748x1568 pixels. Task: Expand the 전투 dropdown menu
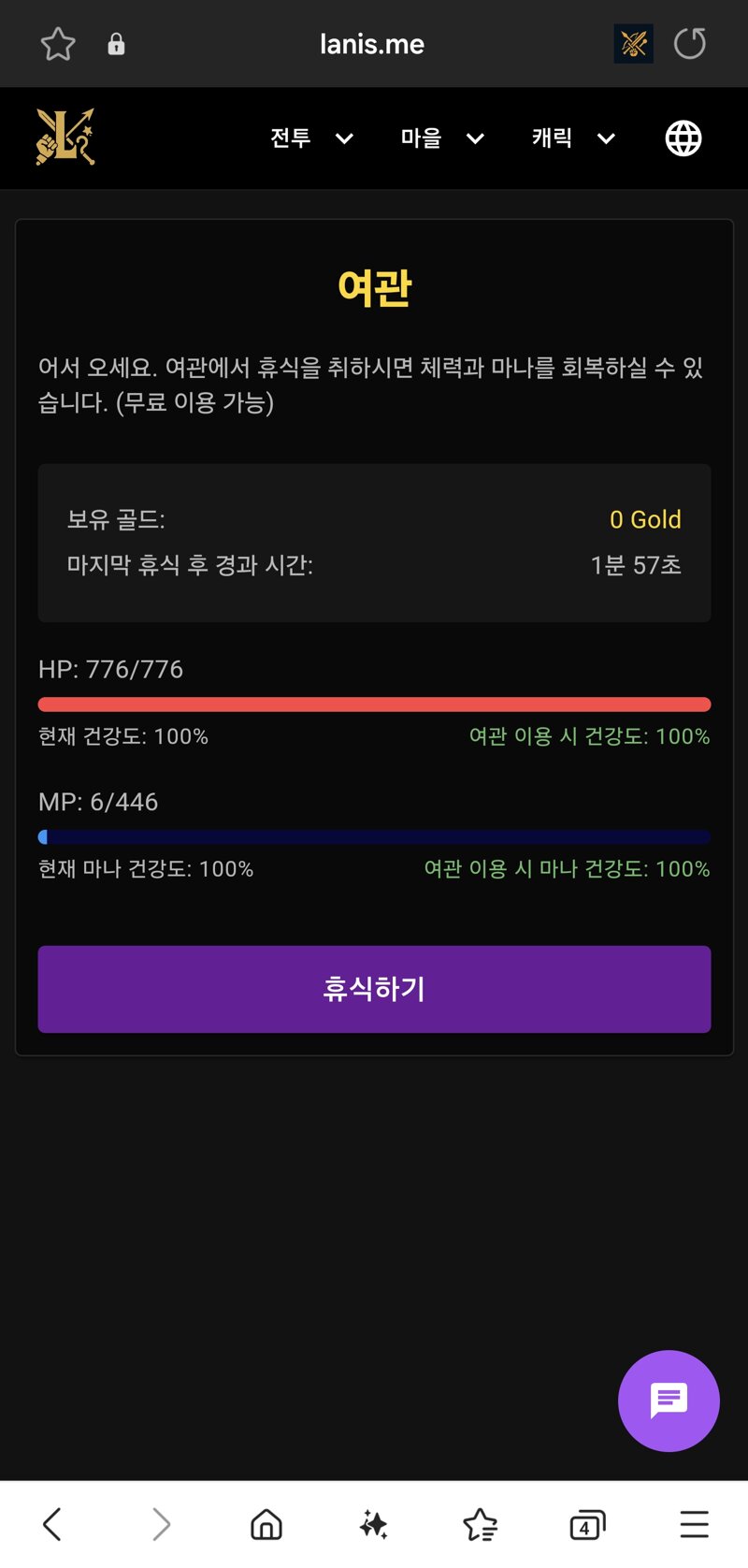(311, 138)
